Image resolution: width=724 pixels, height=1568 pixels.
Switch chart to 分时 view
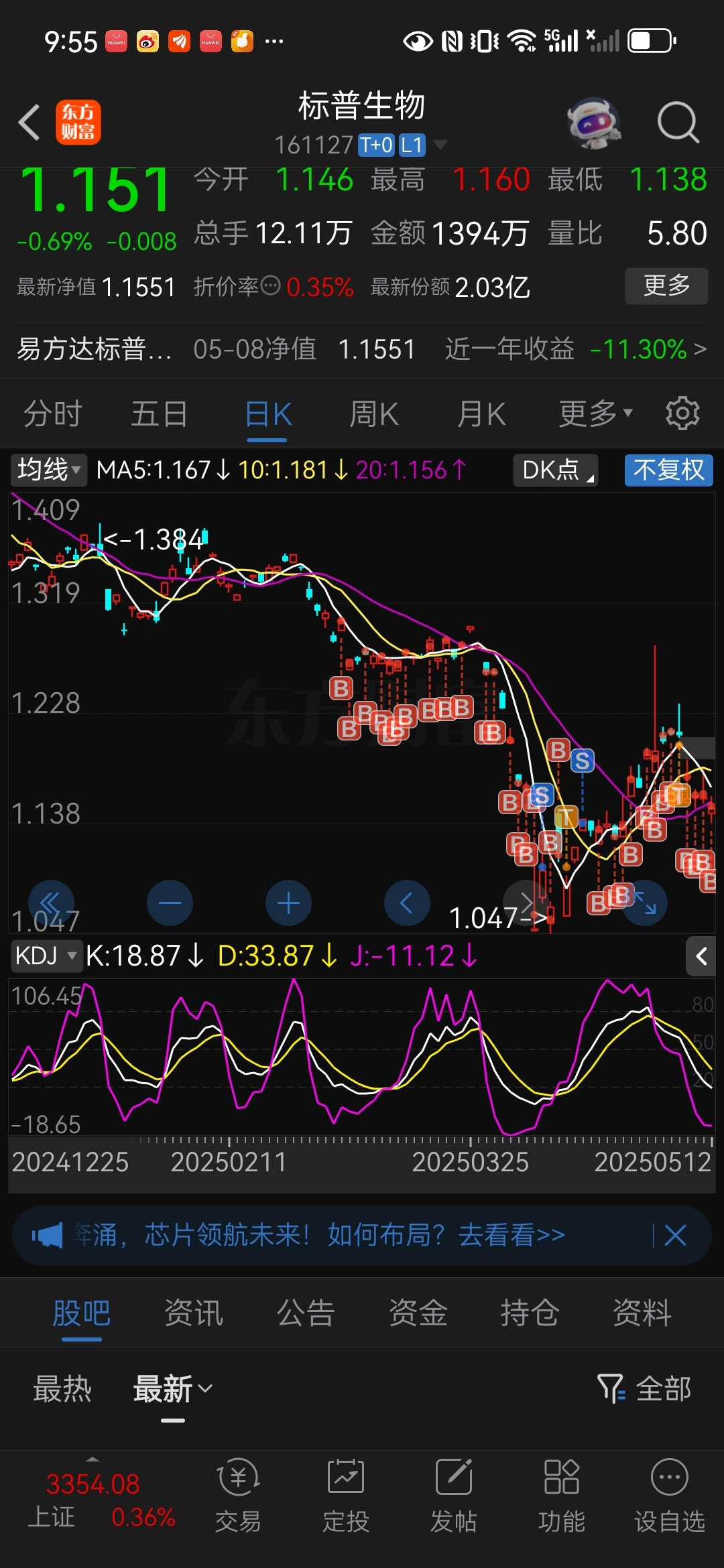[x=53, y=413]
